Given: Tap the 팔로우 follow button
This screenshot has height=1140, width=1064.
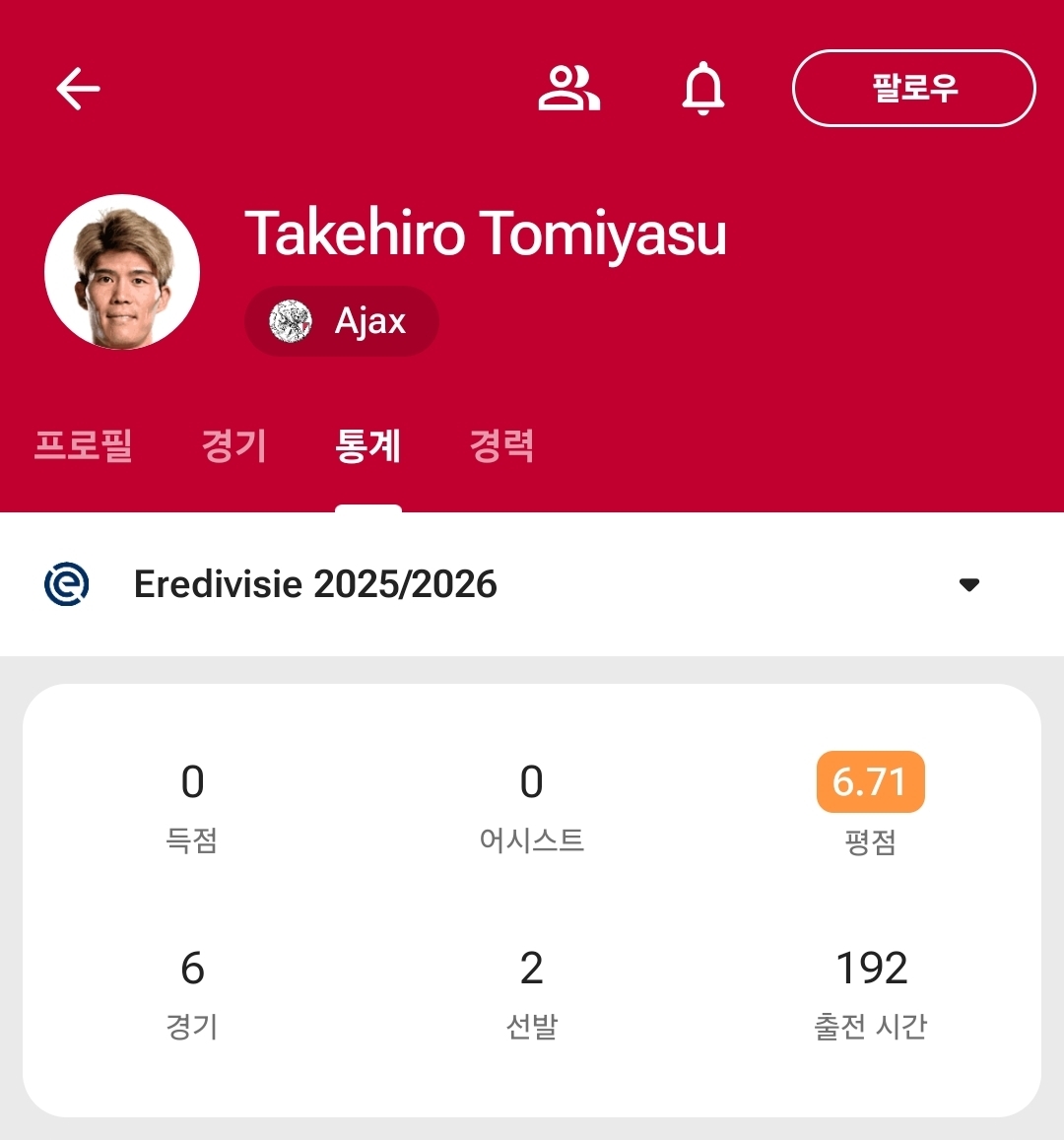Looking at the screenshot, I should tap(913, 89).
